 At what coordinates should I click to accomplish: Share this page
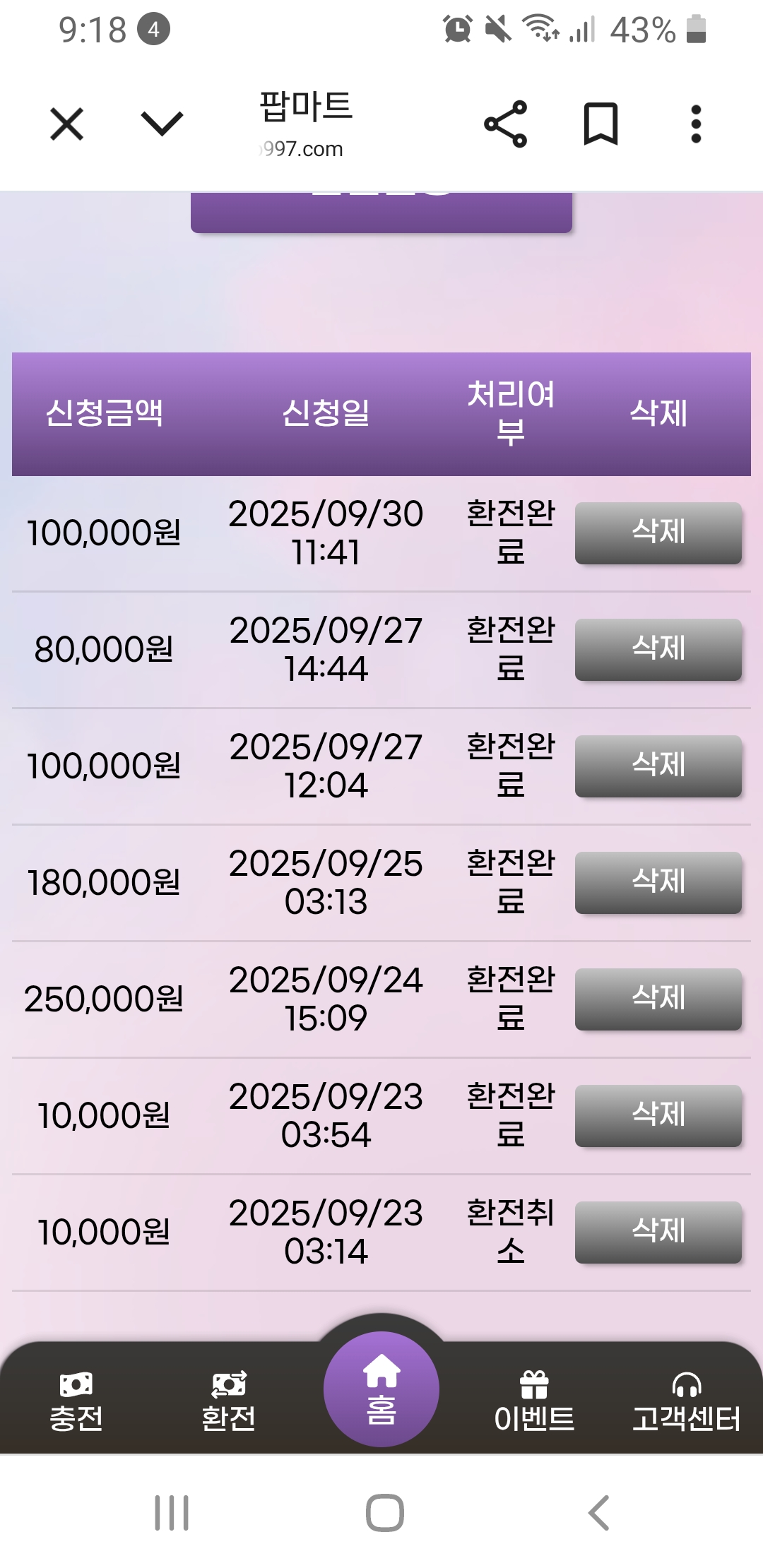pos(505,124)
